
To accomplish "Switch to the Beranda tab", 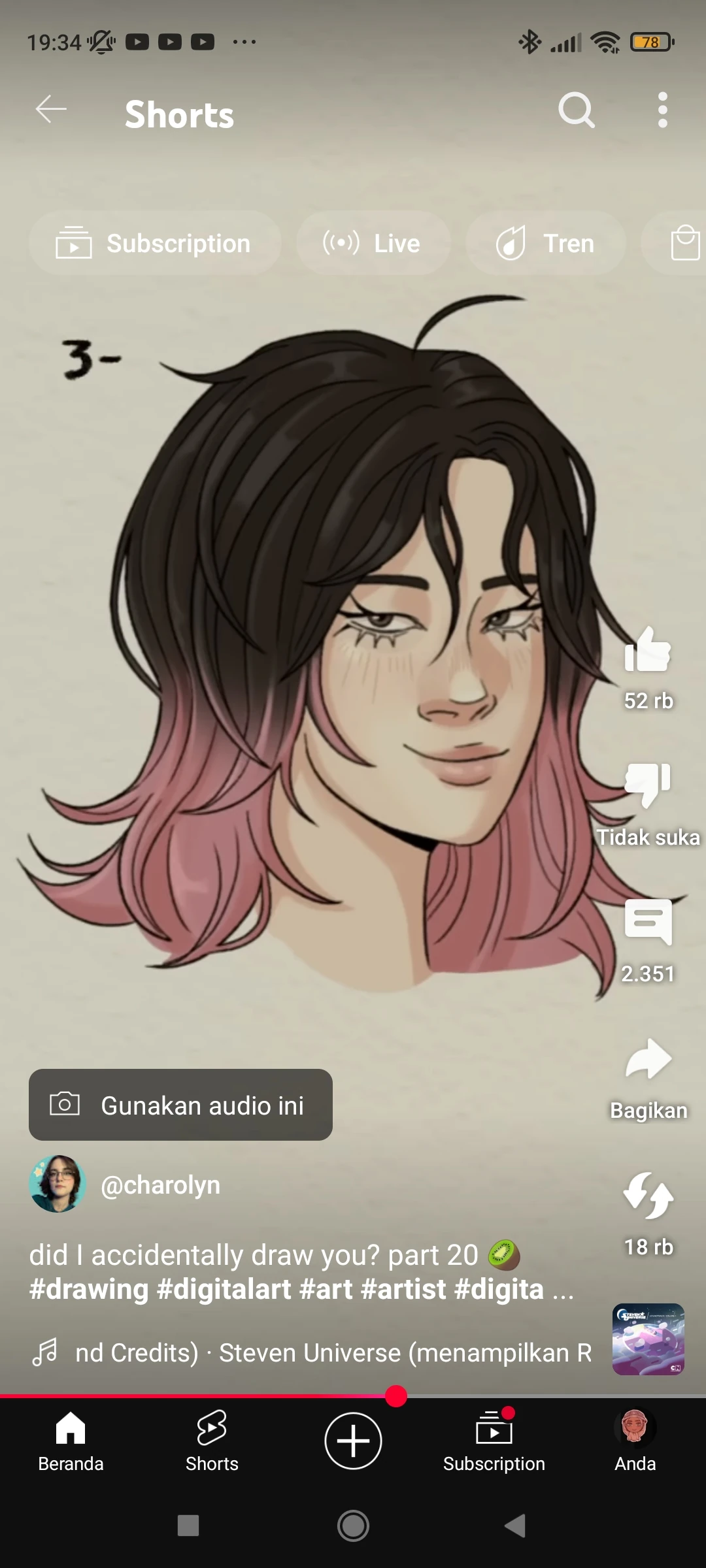I will coord(71,1441).
